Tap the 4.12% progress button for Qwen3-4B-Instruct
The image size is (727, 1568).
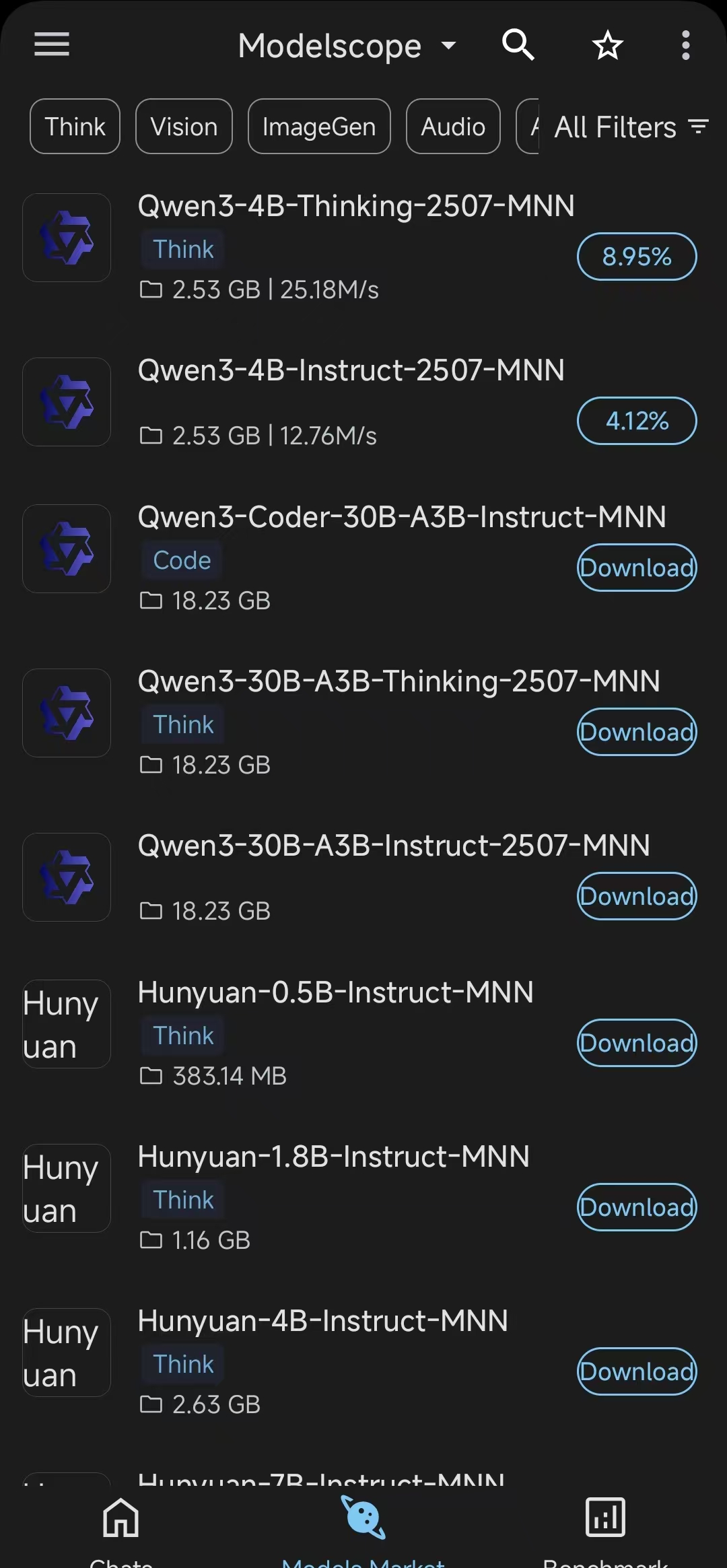tap(637, 421)
